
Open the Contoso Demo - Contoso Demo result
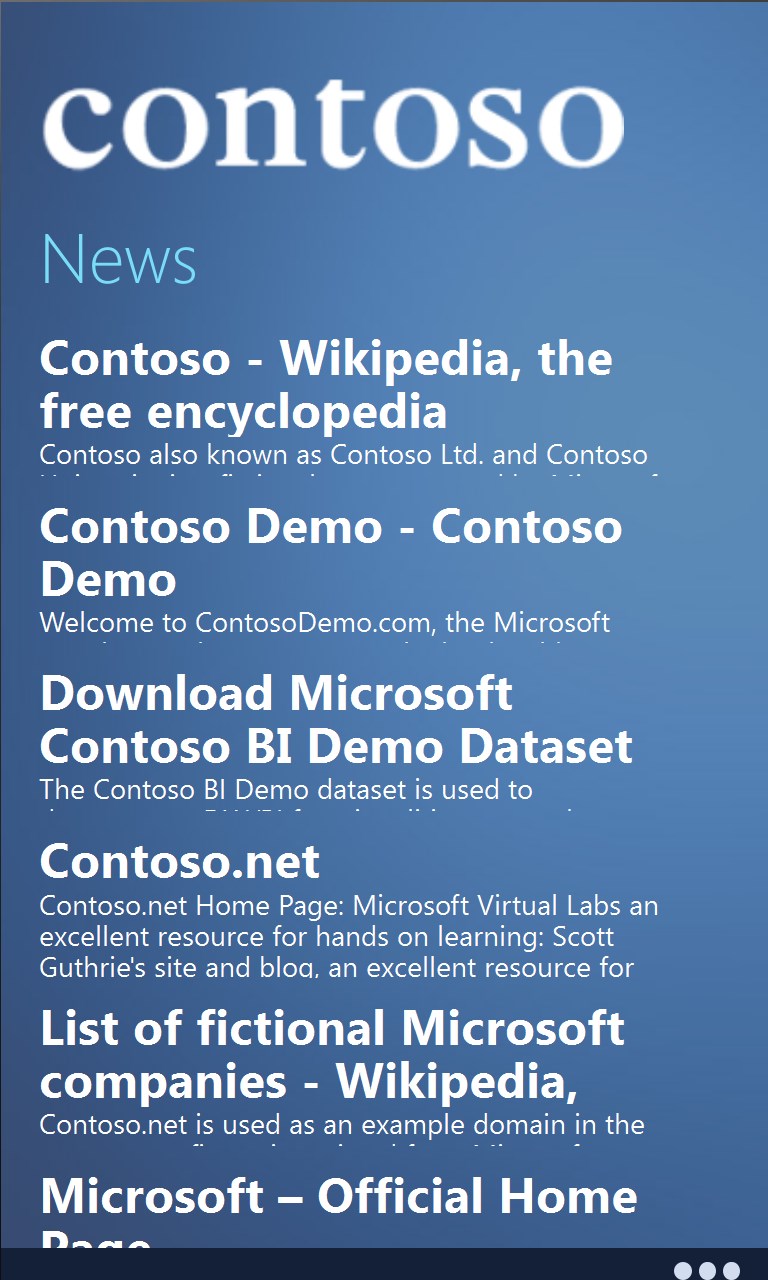pyautogui.click(x=330, y=553)
